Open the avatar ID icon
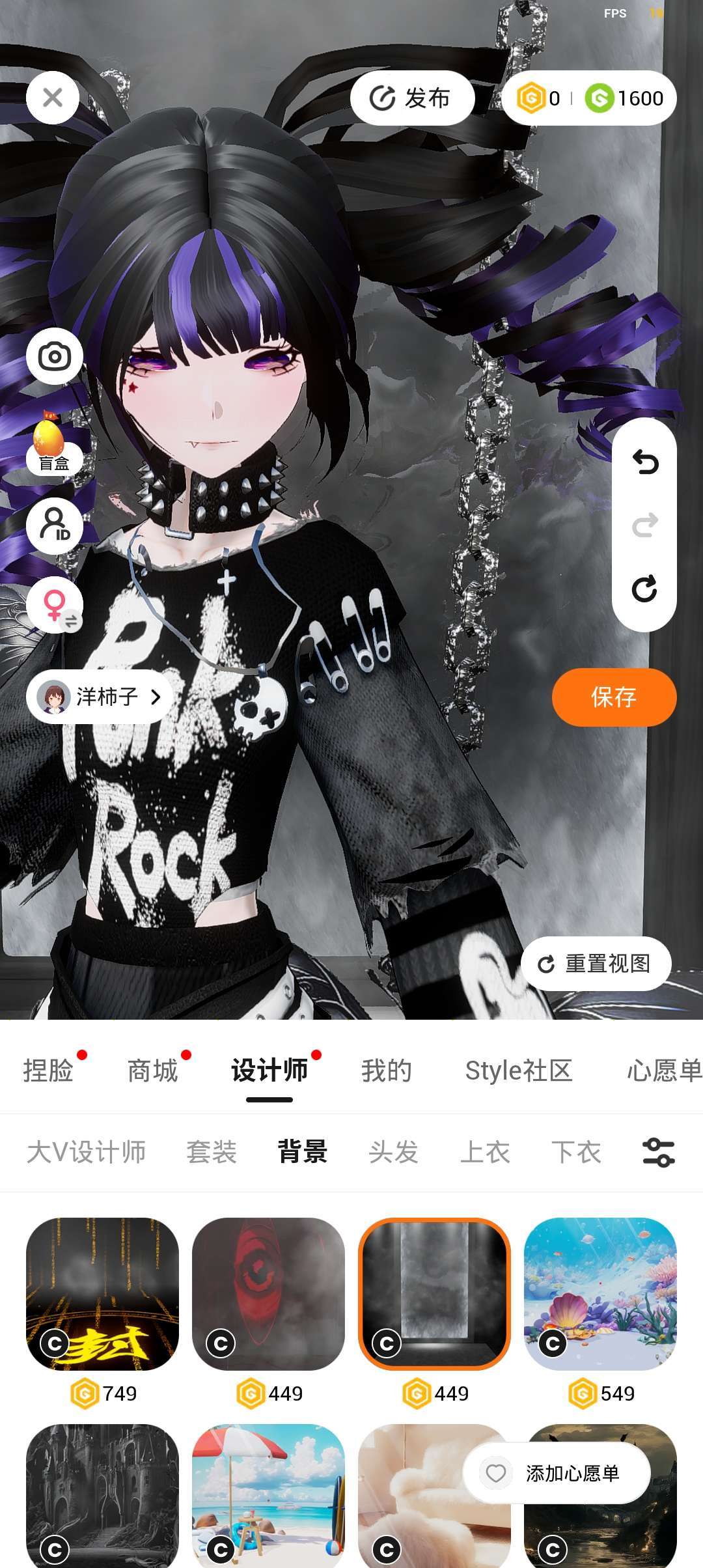The height and width of the screenshot is (1568, 703). [55, 525]
